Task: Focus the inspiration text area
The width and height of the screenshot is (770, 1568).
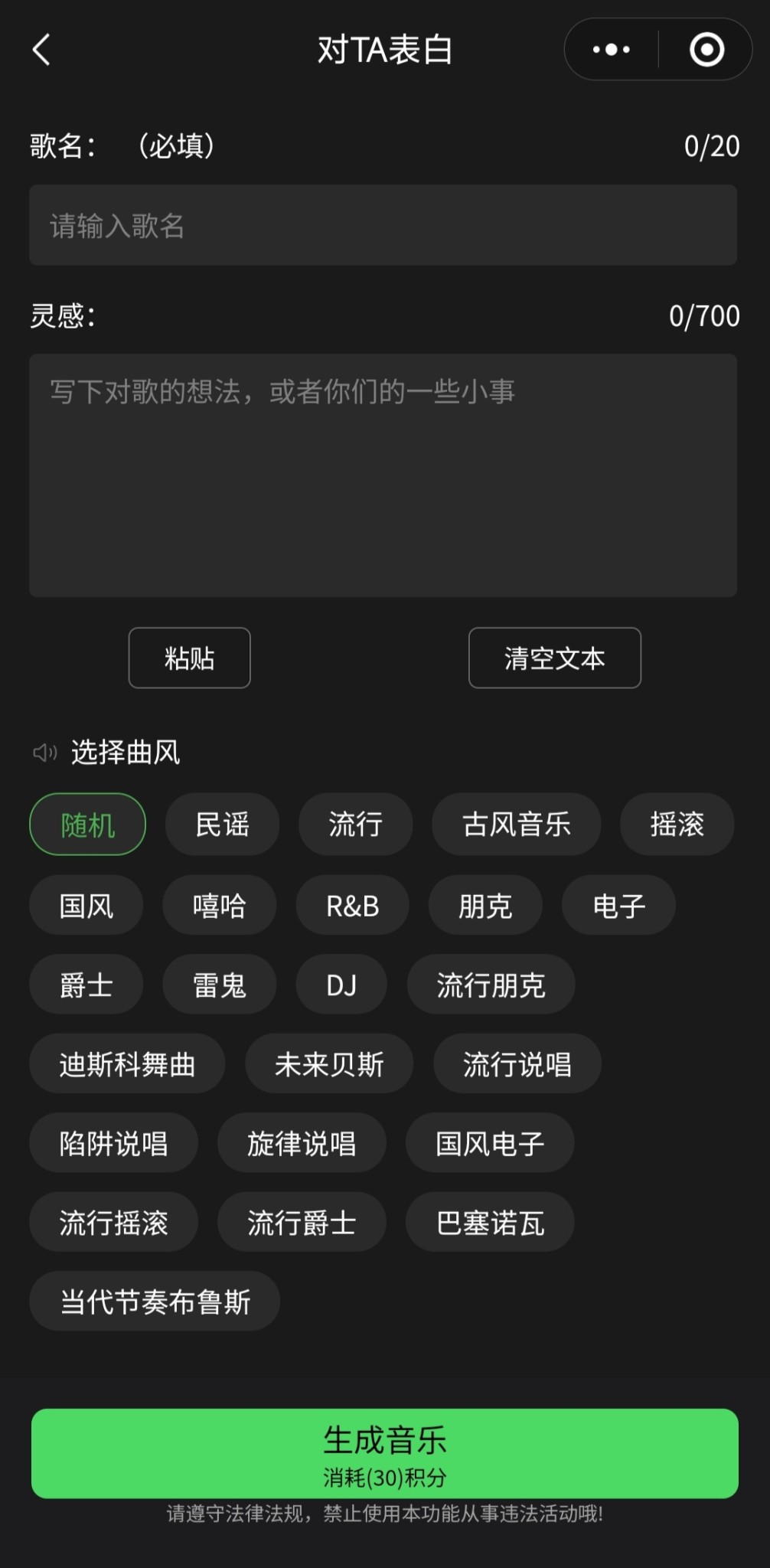Action: [x=383, y=475]
